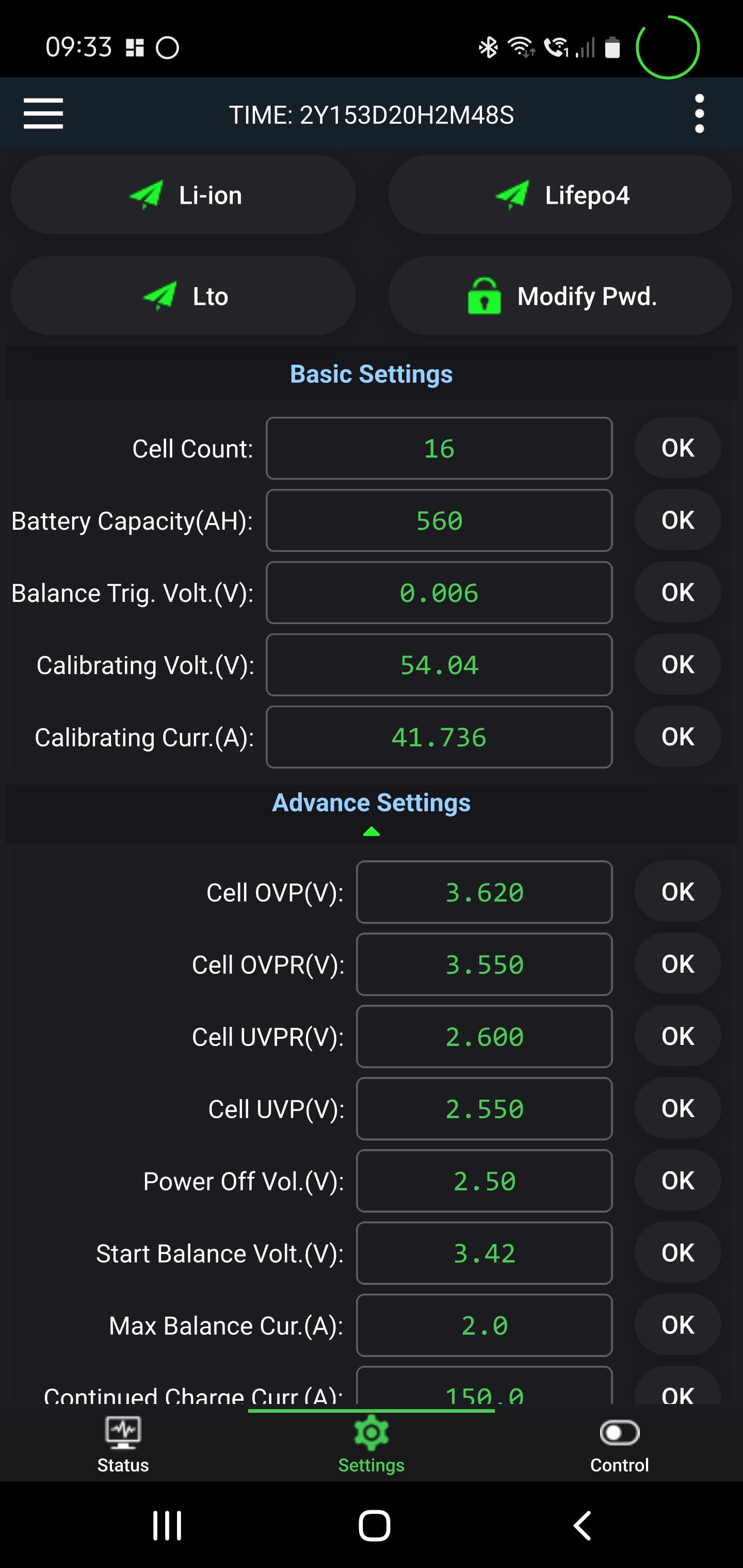Image resolution: width=743 pixels, height=1568 pixels.
Task: Edit the Calibrating Curr. field
Action: pyautogui.click(x=439, y=737)
